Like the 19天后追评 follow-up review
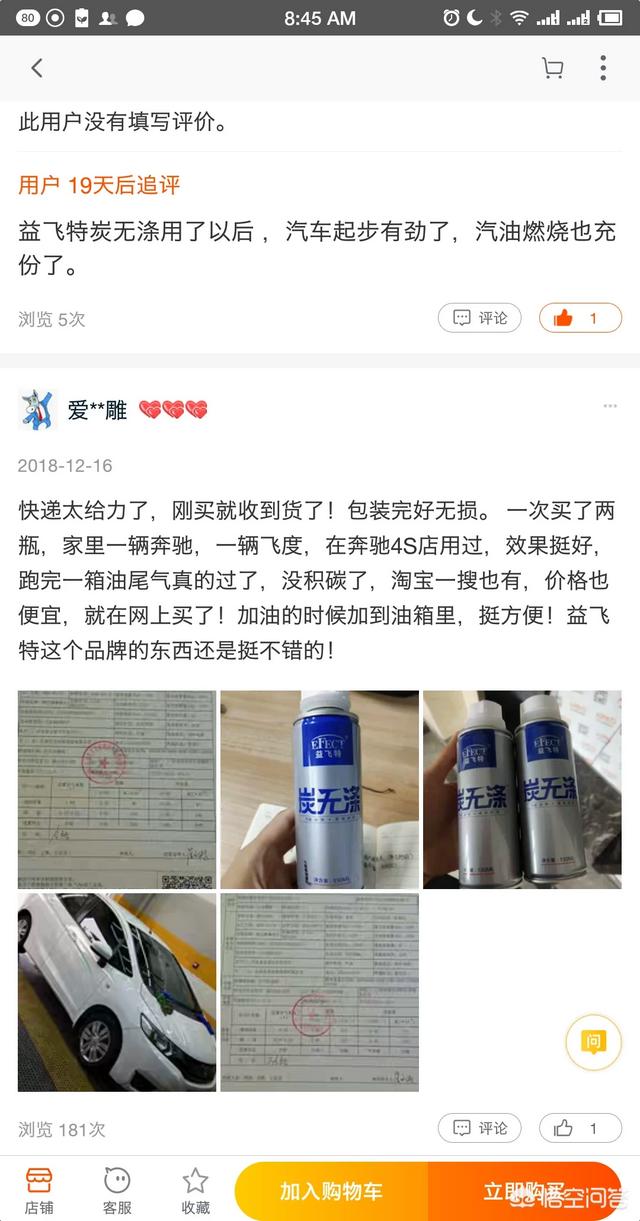 pos(580,318)
